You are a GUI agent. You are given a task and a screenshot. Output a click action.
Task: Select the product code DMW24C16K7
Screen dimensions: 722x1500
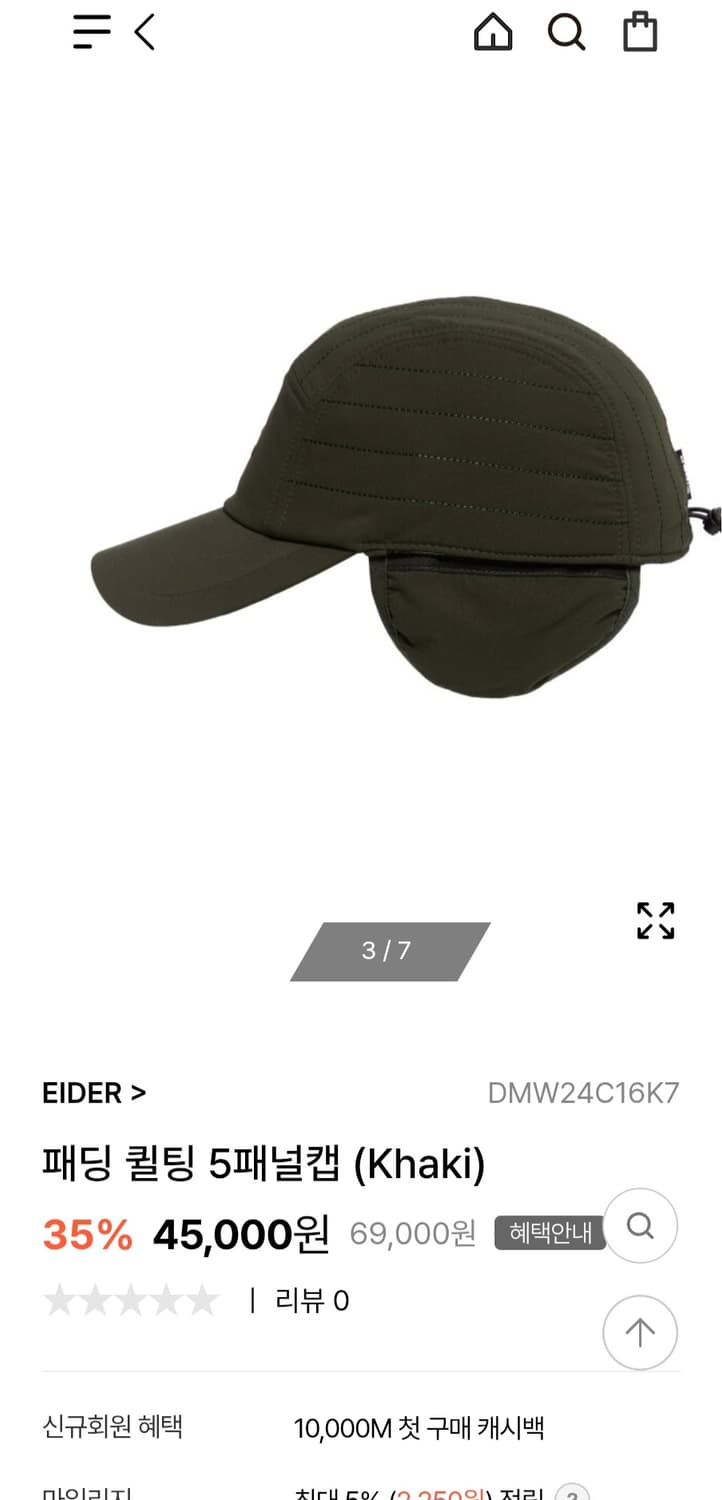[x=584, y=1093]
